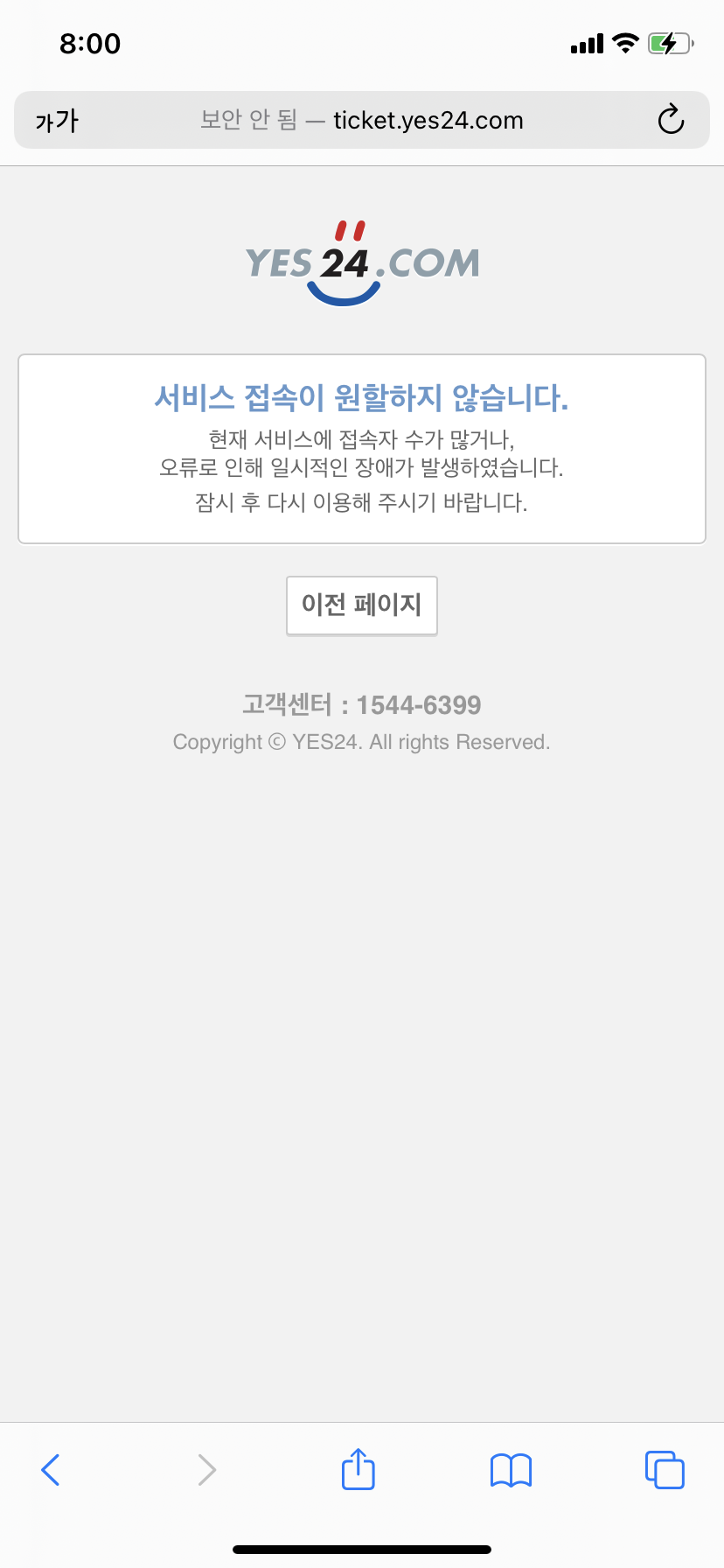
Task: Tap the battery charging indicator
Action: pyautogui.click(x=670, y=43)
